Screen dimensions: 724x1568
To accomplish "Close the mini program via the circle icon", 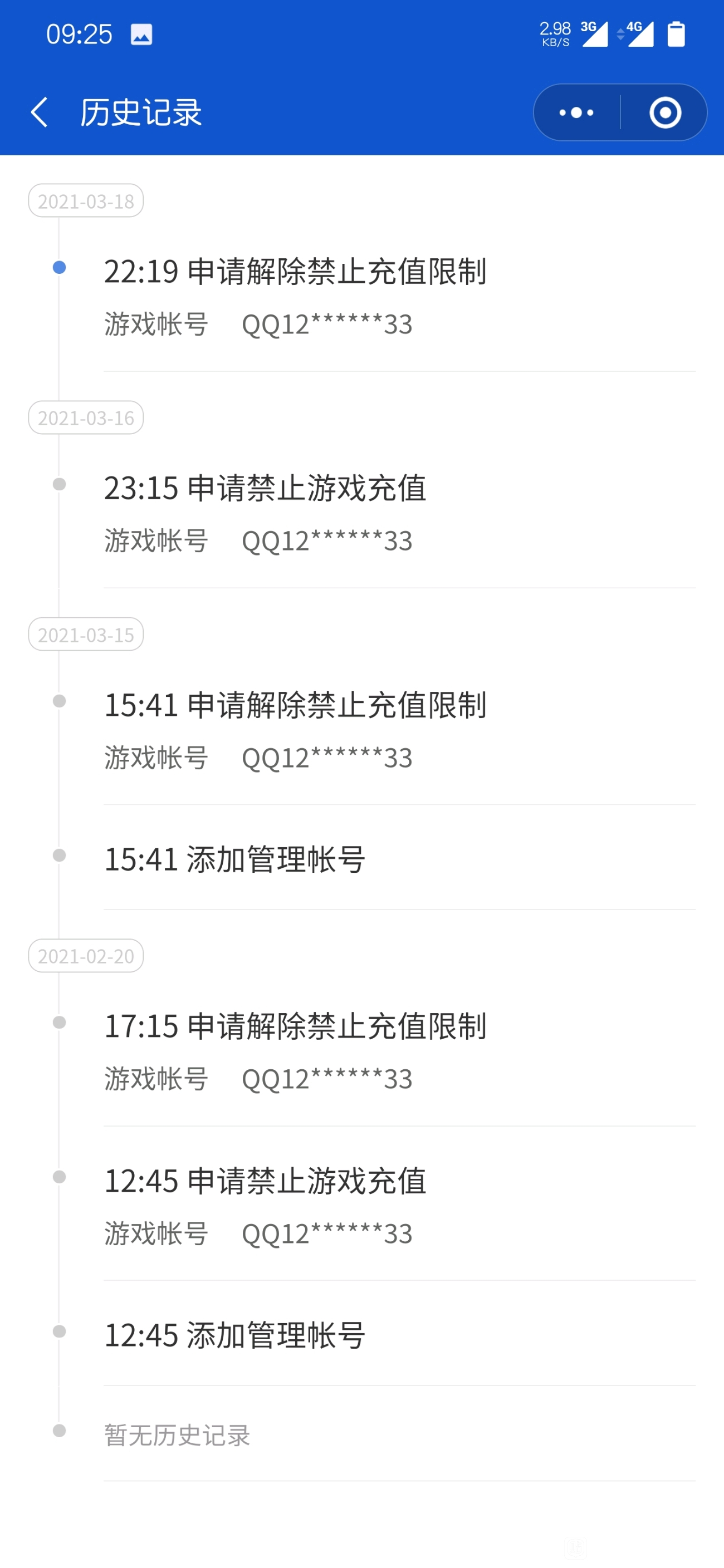I will [x=665, y=112].
